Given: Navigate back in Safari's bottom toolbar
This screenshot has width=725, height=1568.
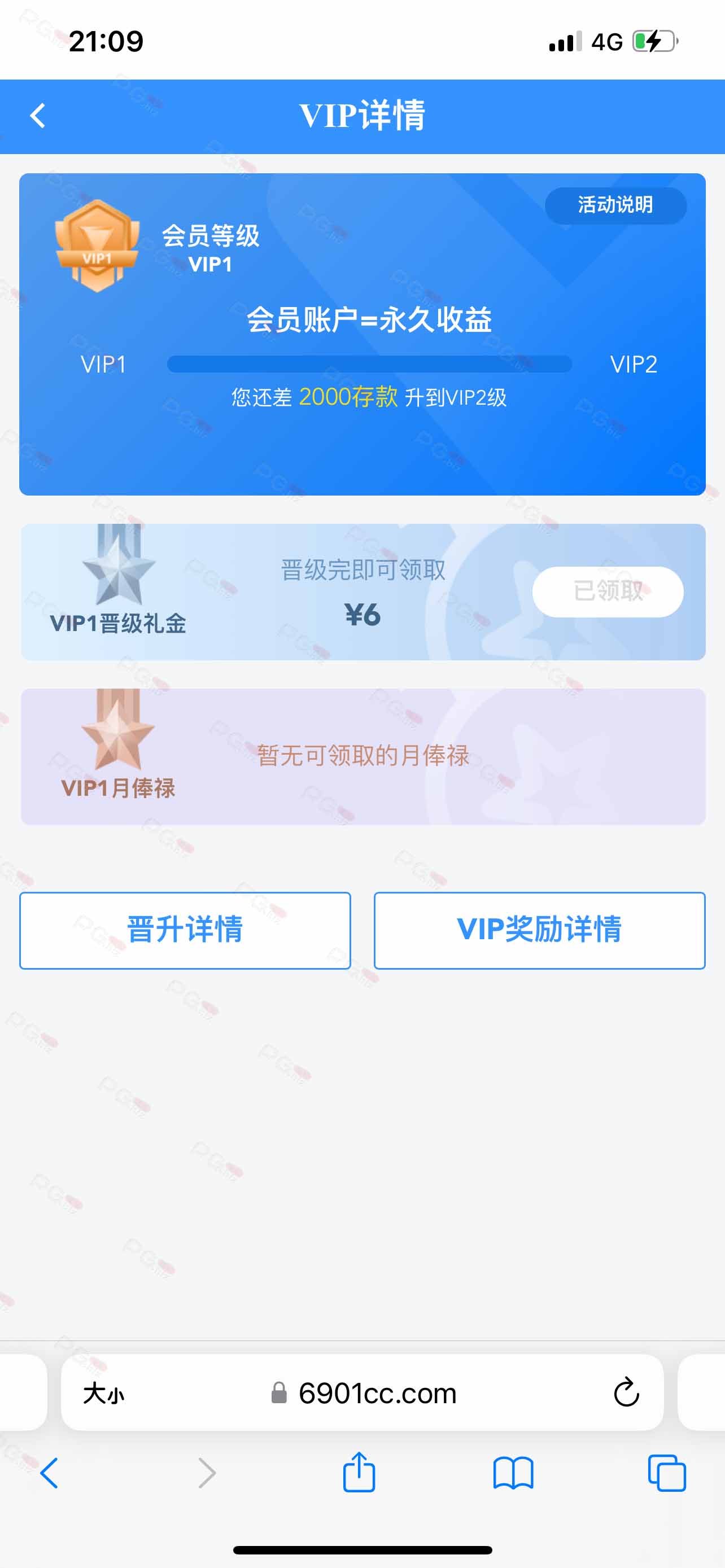Looking at the screenshot, I should (x=49, y=1473).
